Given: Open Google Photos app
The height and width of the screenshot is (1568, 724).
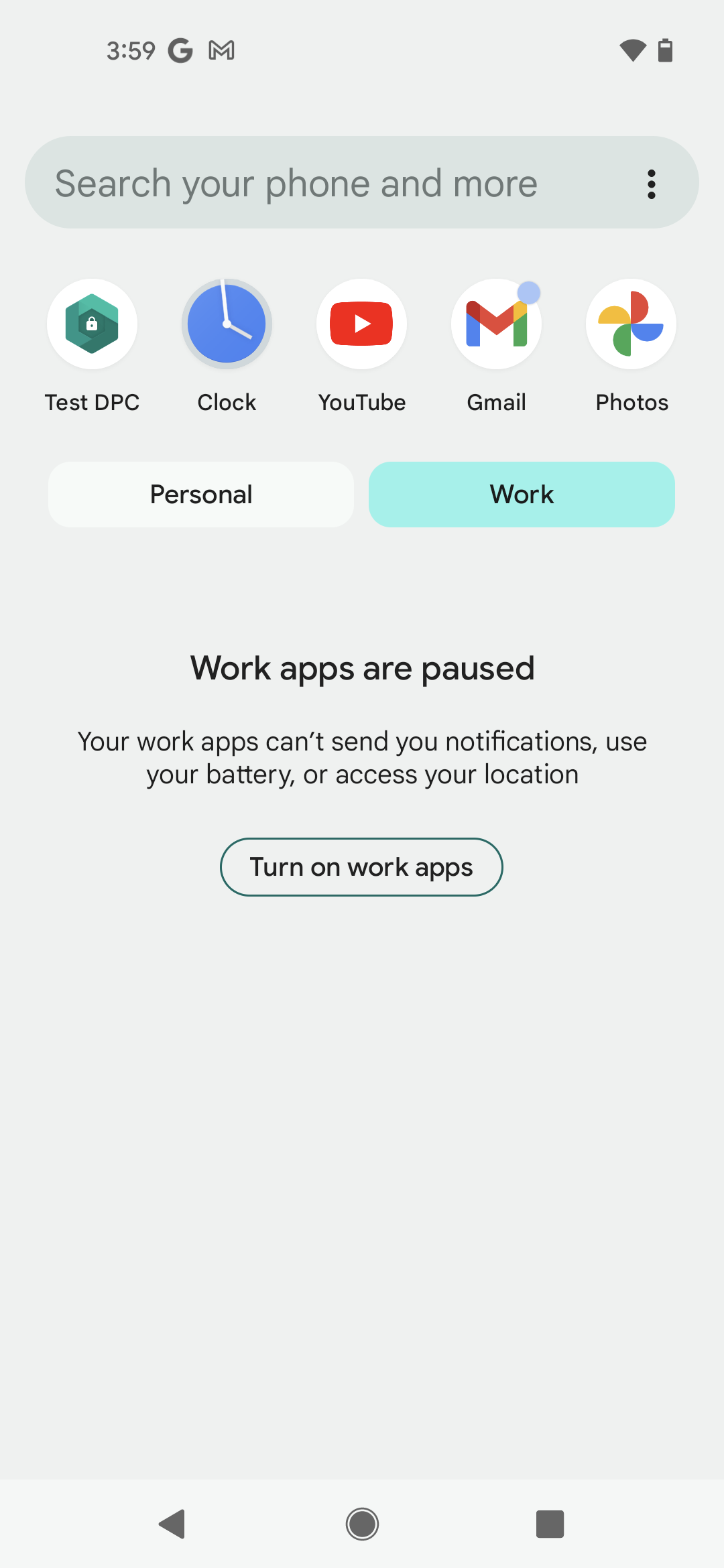Looking at the screenshot, I should (631, 324).
